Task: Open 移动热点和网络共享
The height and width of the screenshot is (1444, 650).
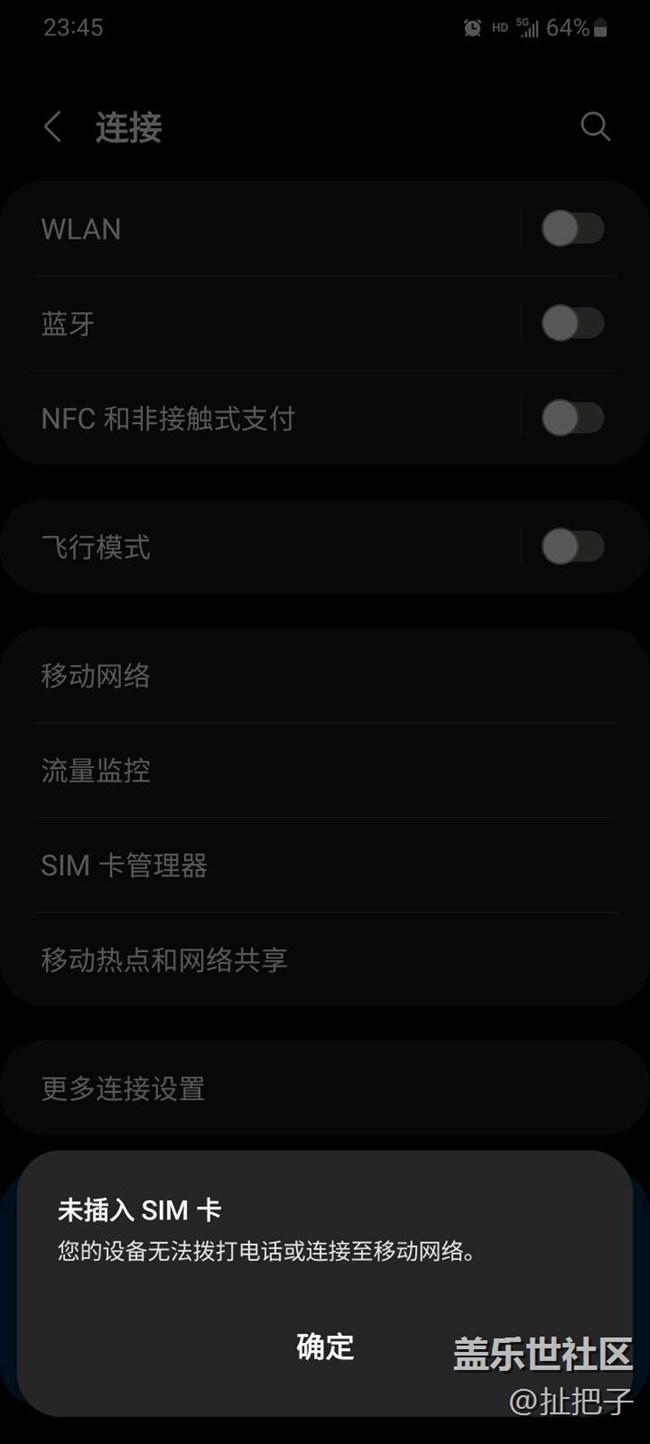Action: coord(325,960)
